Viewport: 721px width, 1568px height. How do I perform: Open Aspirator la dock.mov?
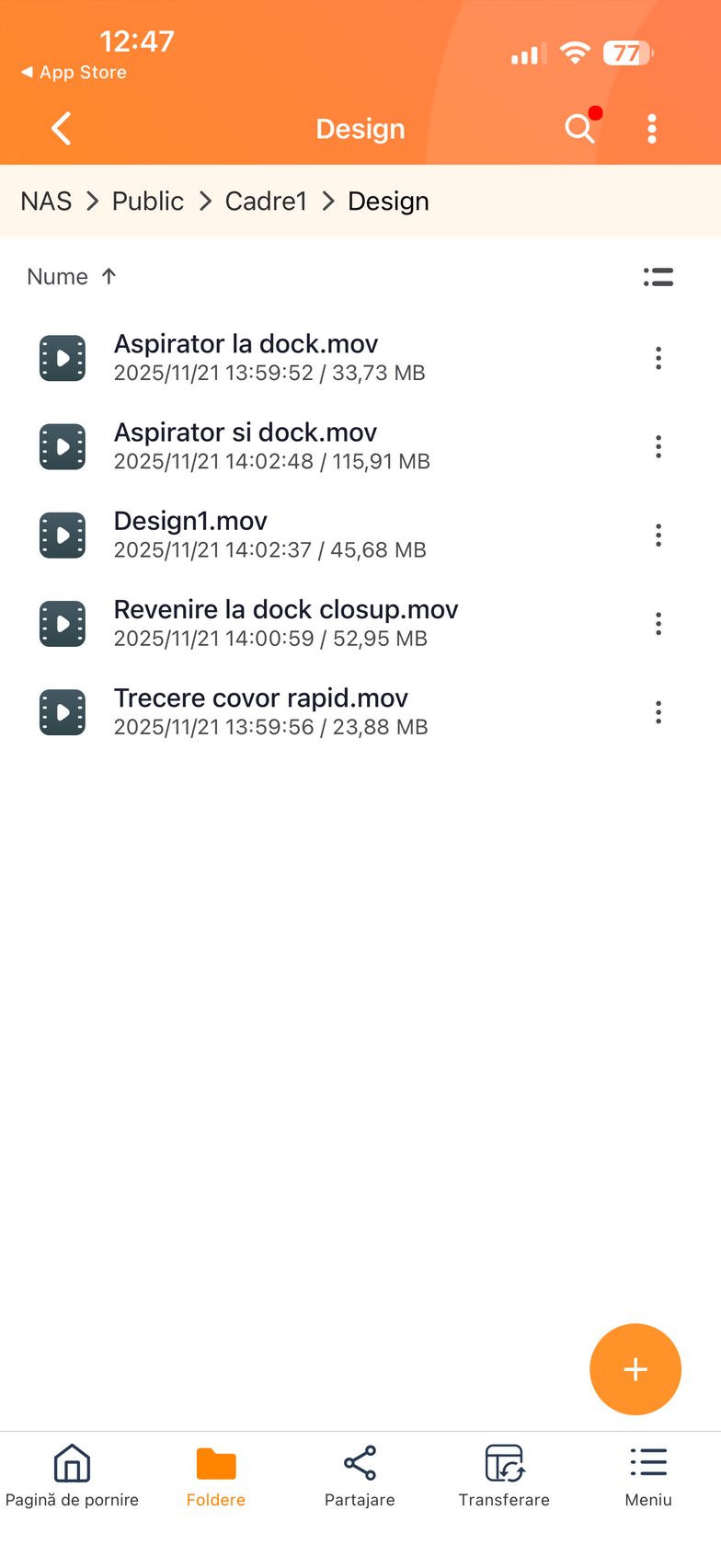pyautogui.click(x=246, y=357)
